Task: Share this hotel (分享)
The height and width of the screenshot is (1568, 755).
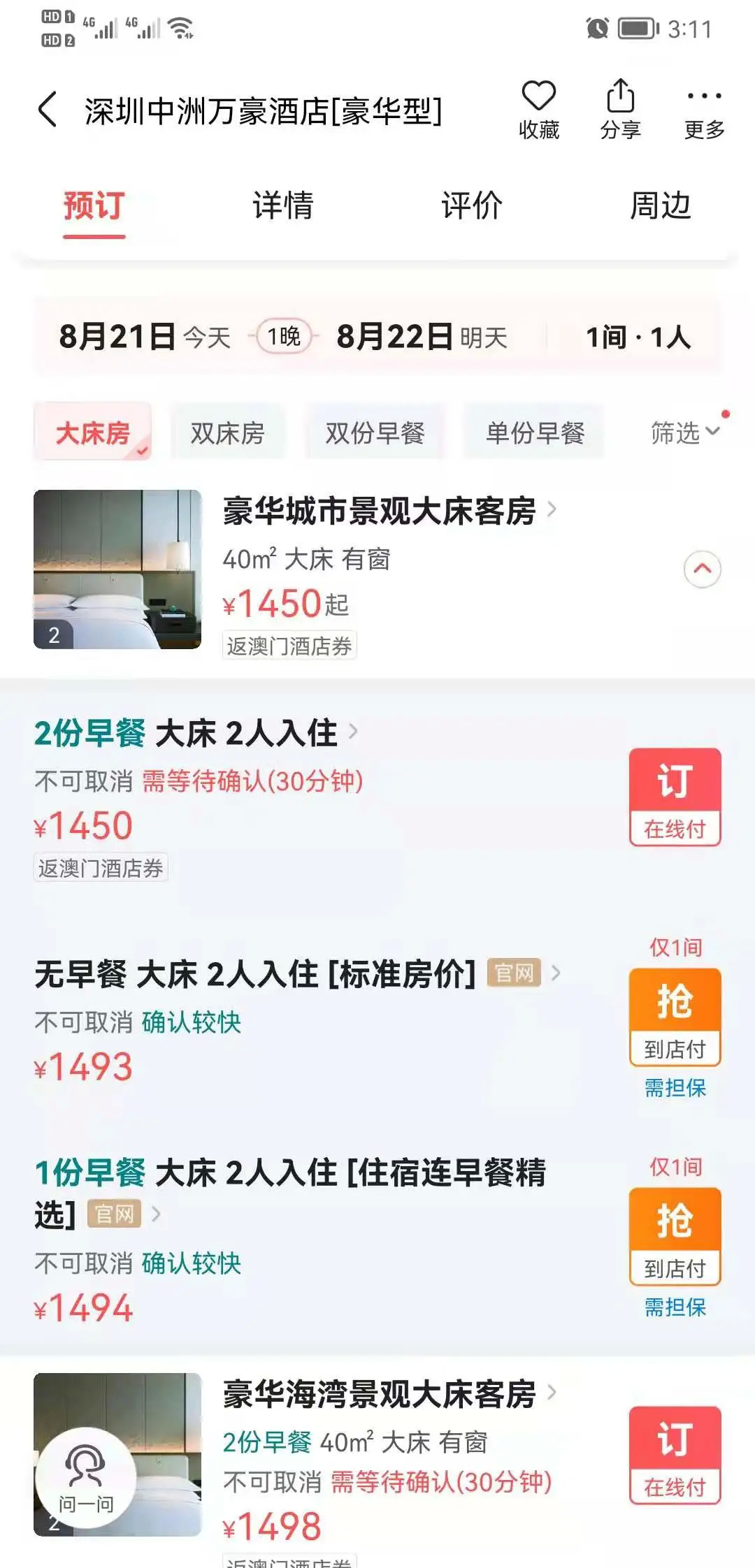Action: coord(620,110)
